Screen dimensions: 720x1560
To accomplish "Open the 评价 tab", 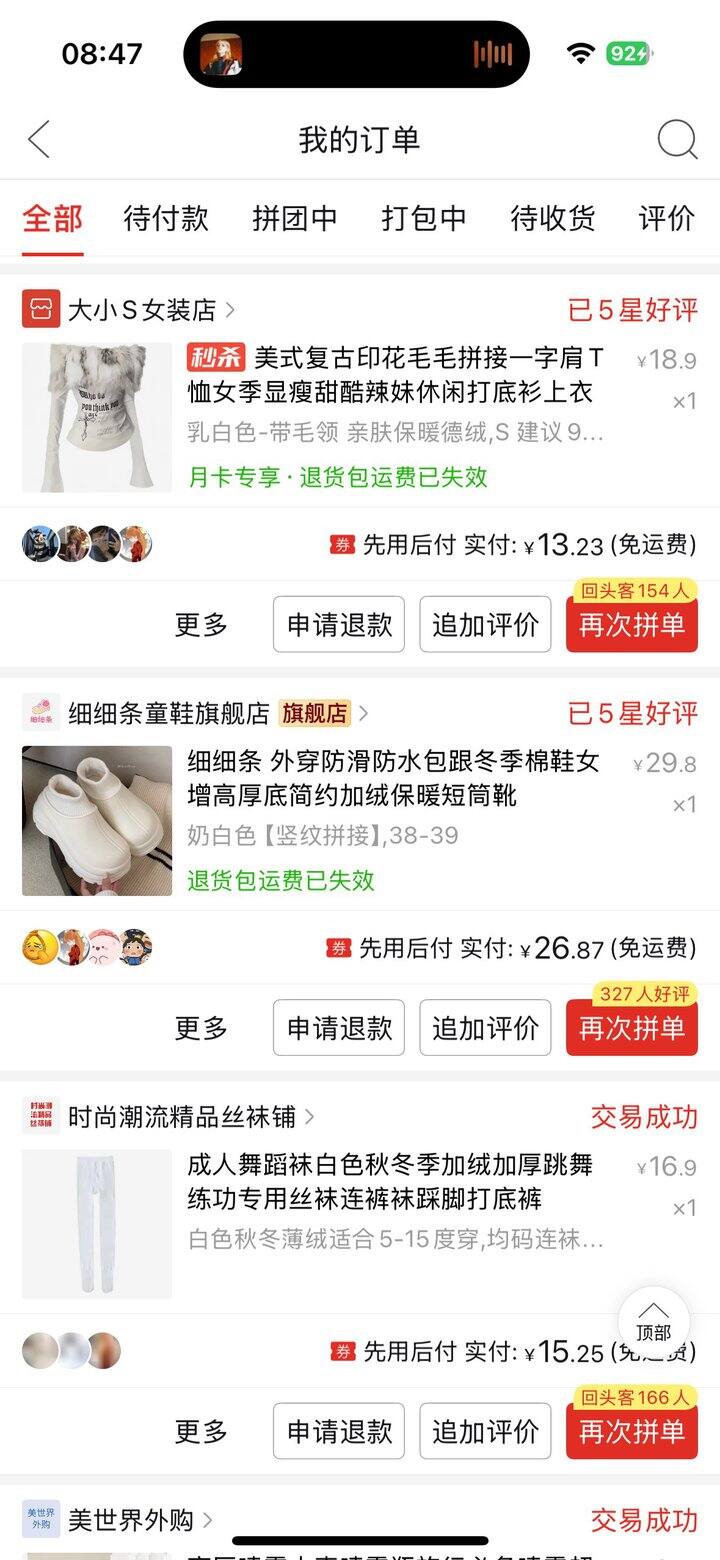I will (666, 218).
